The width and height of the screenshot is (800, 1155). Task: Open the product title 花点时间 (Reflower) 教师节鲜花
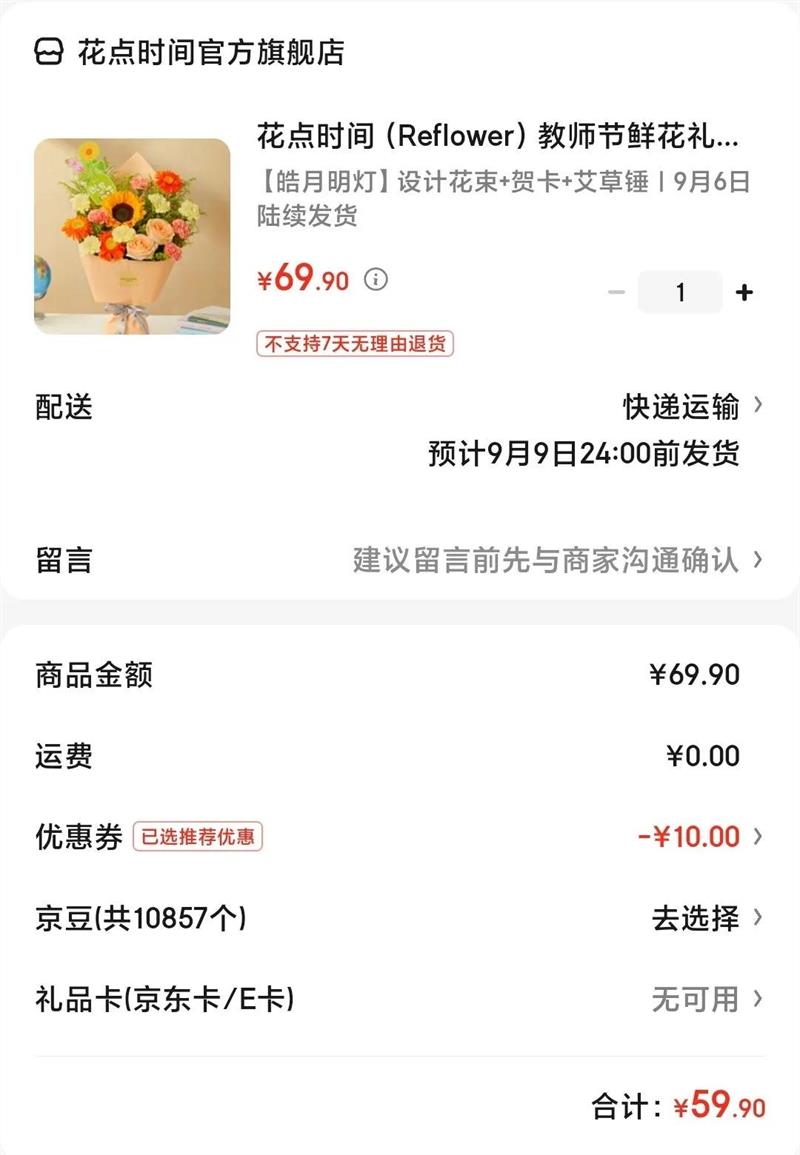[497, 136]
